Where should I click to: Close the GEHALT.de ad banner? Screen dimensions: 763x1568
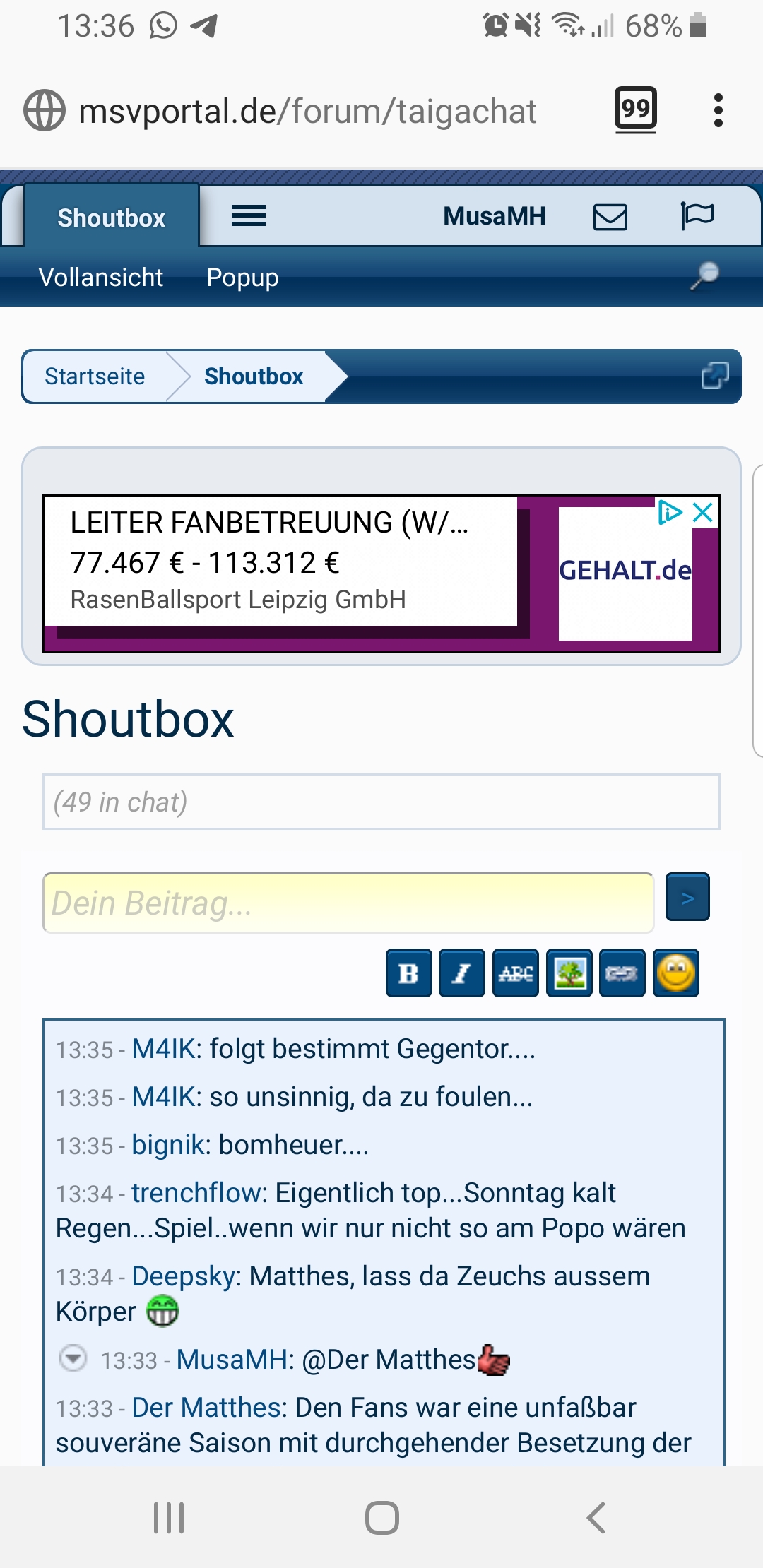(703, 512)
